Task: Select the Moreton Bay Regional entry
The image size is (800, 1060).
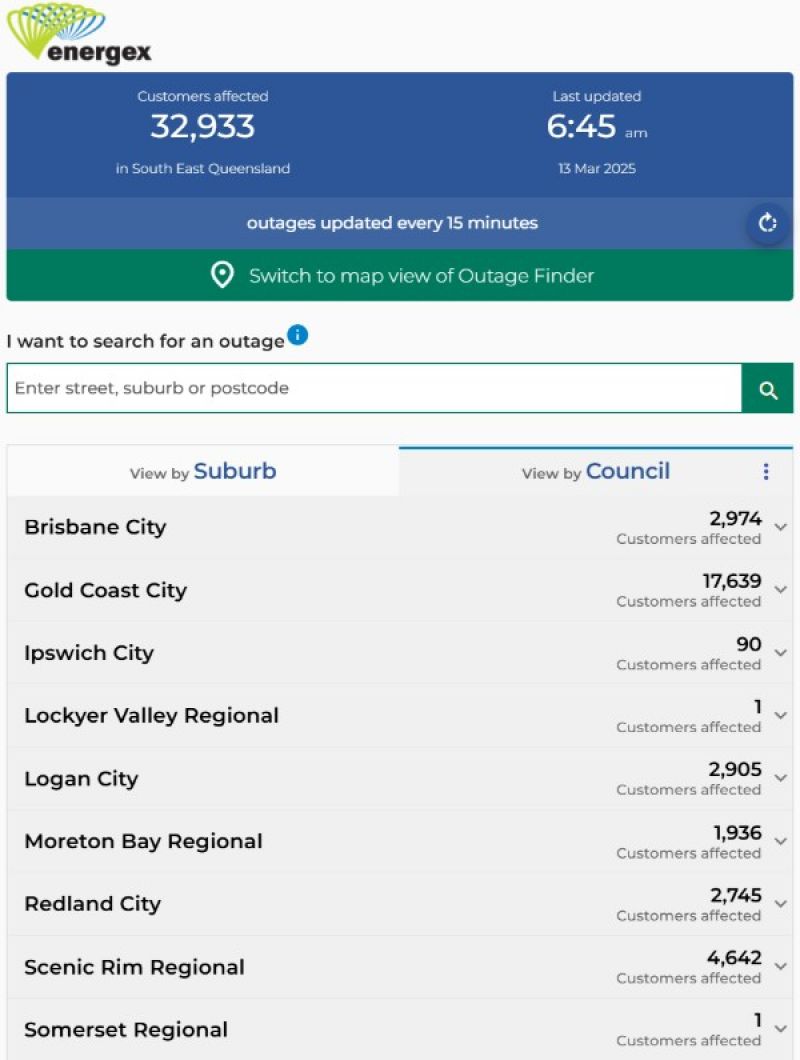Action: (400, 841)
